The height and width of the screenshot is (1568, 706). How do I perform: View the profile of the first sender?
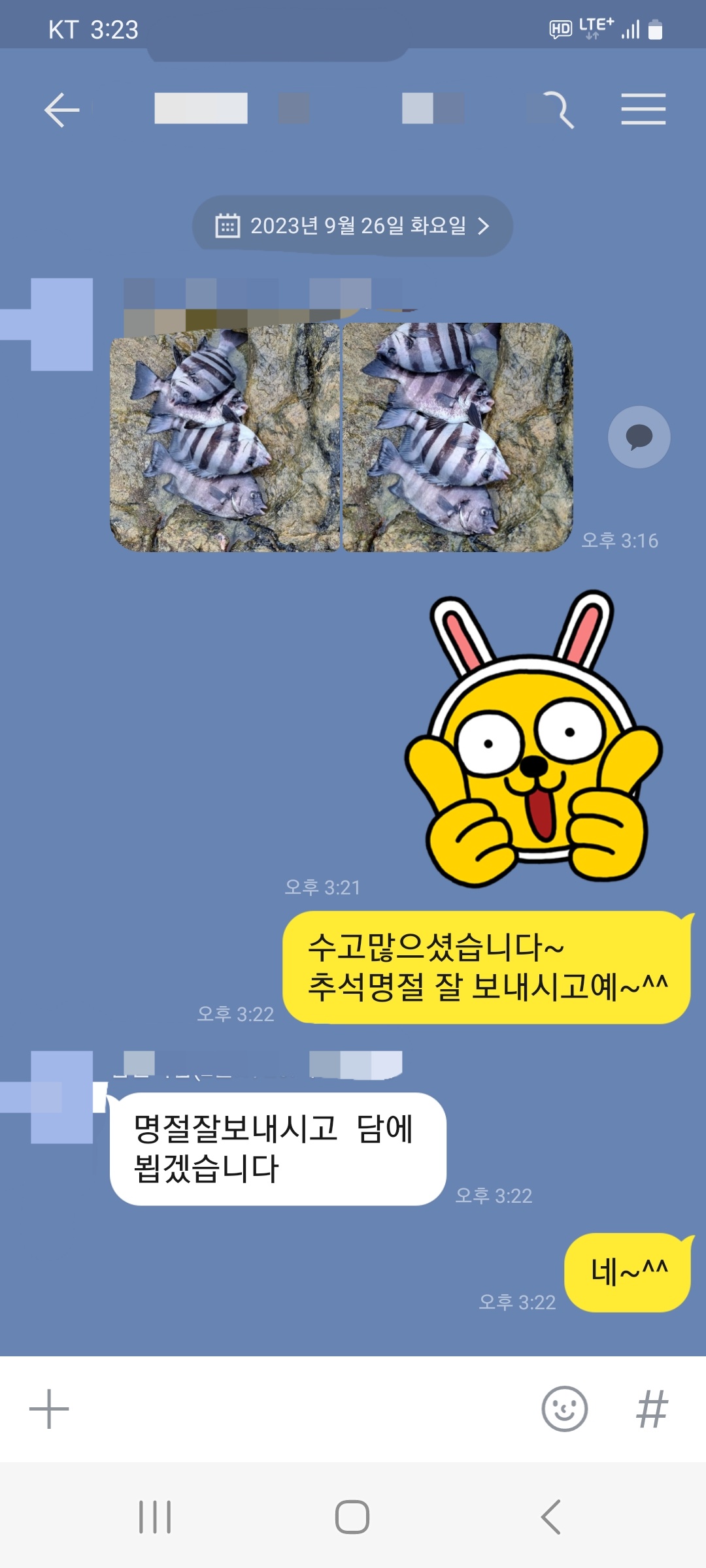click(x=61, y=325)
